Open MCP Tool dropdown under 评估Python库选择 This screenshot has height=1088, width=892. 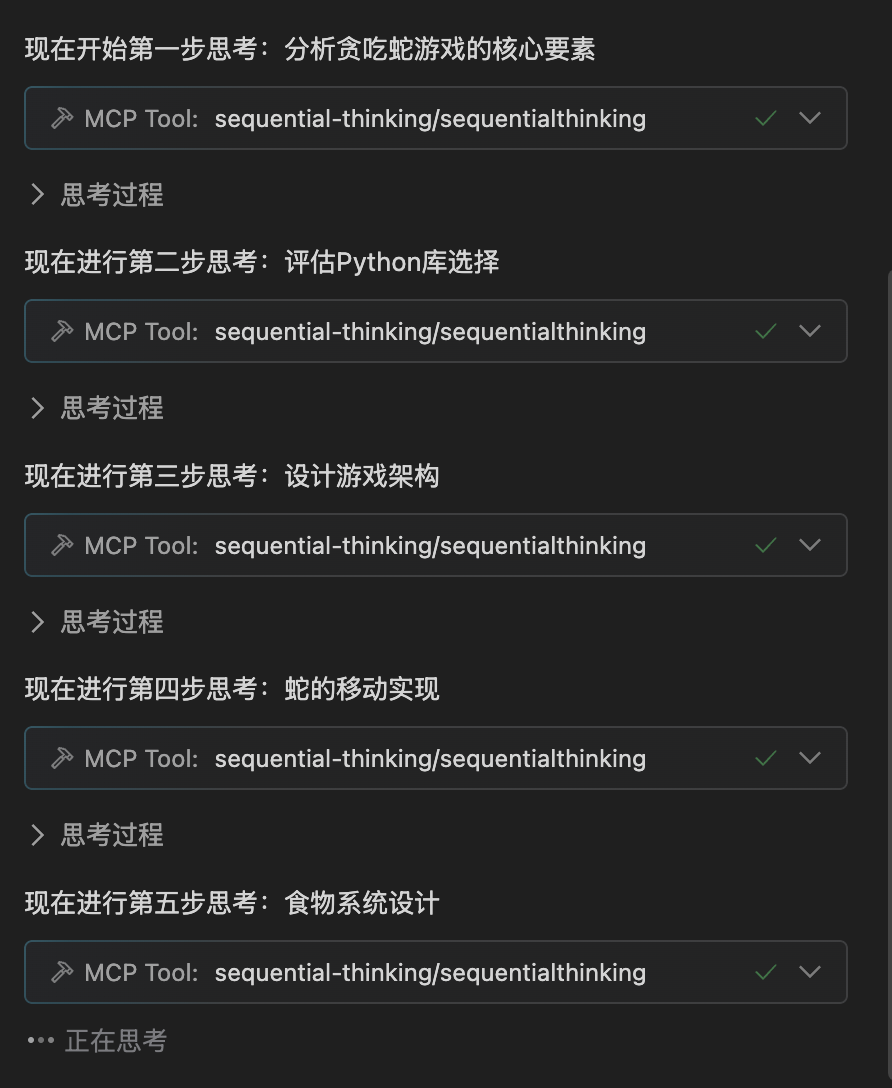point(810,331)
